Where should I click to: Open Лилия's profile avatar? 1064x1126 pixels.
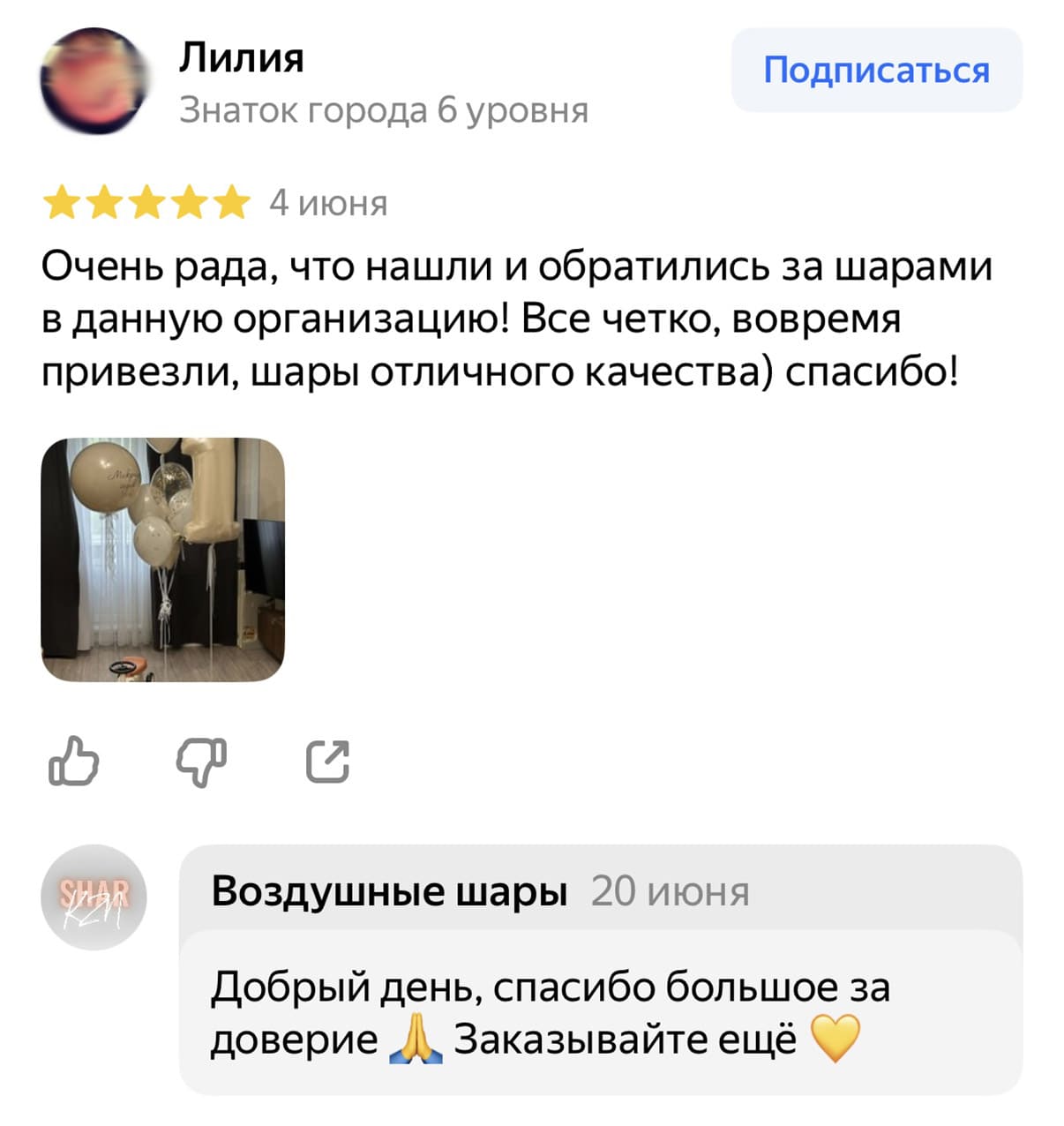pos(94,80)
